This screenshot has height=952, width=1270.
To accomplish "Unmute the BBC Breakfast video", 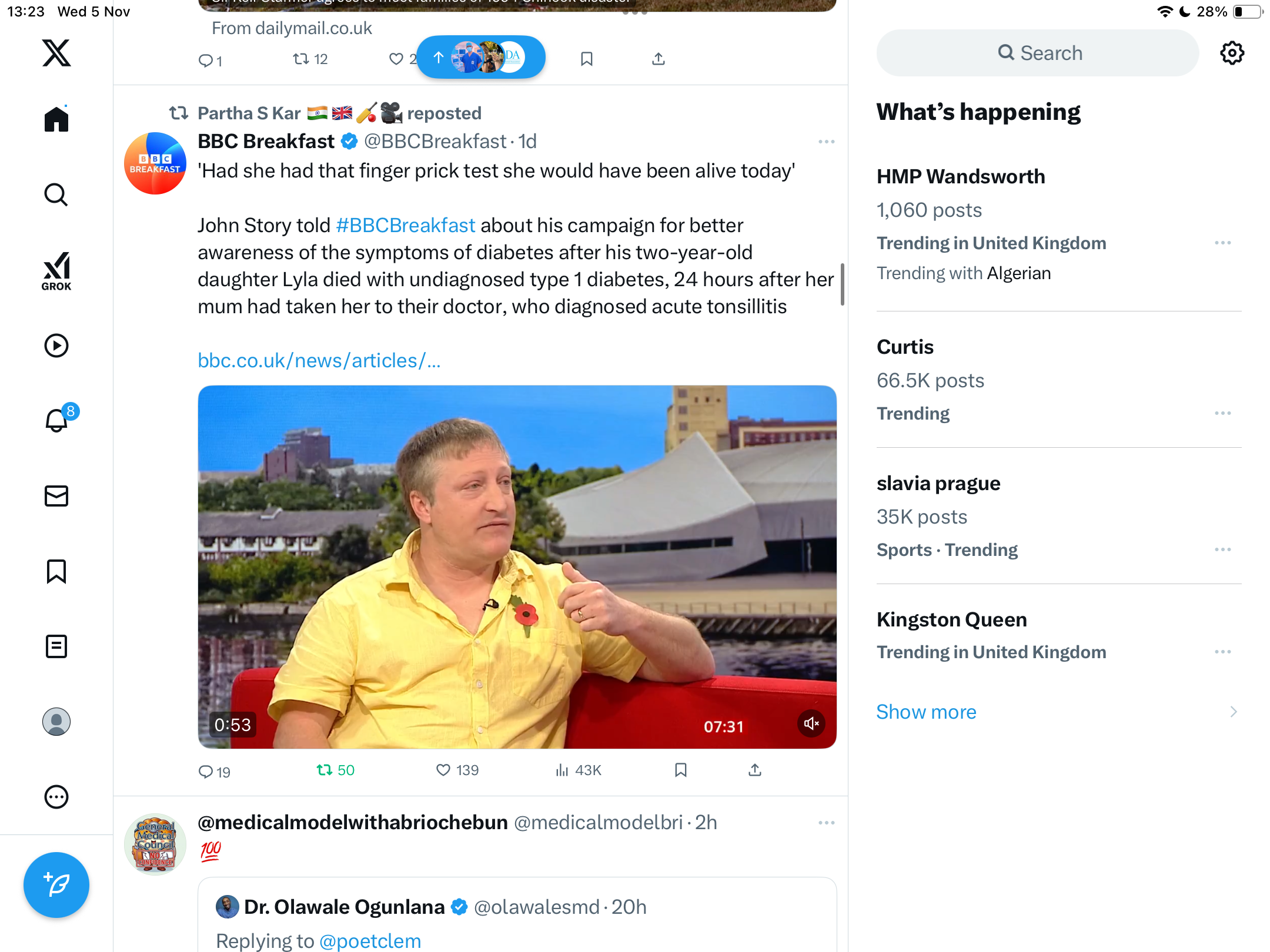I will (811, 723).
